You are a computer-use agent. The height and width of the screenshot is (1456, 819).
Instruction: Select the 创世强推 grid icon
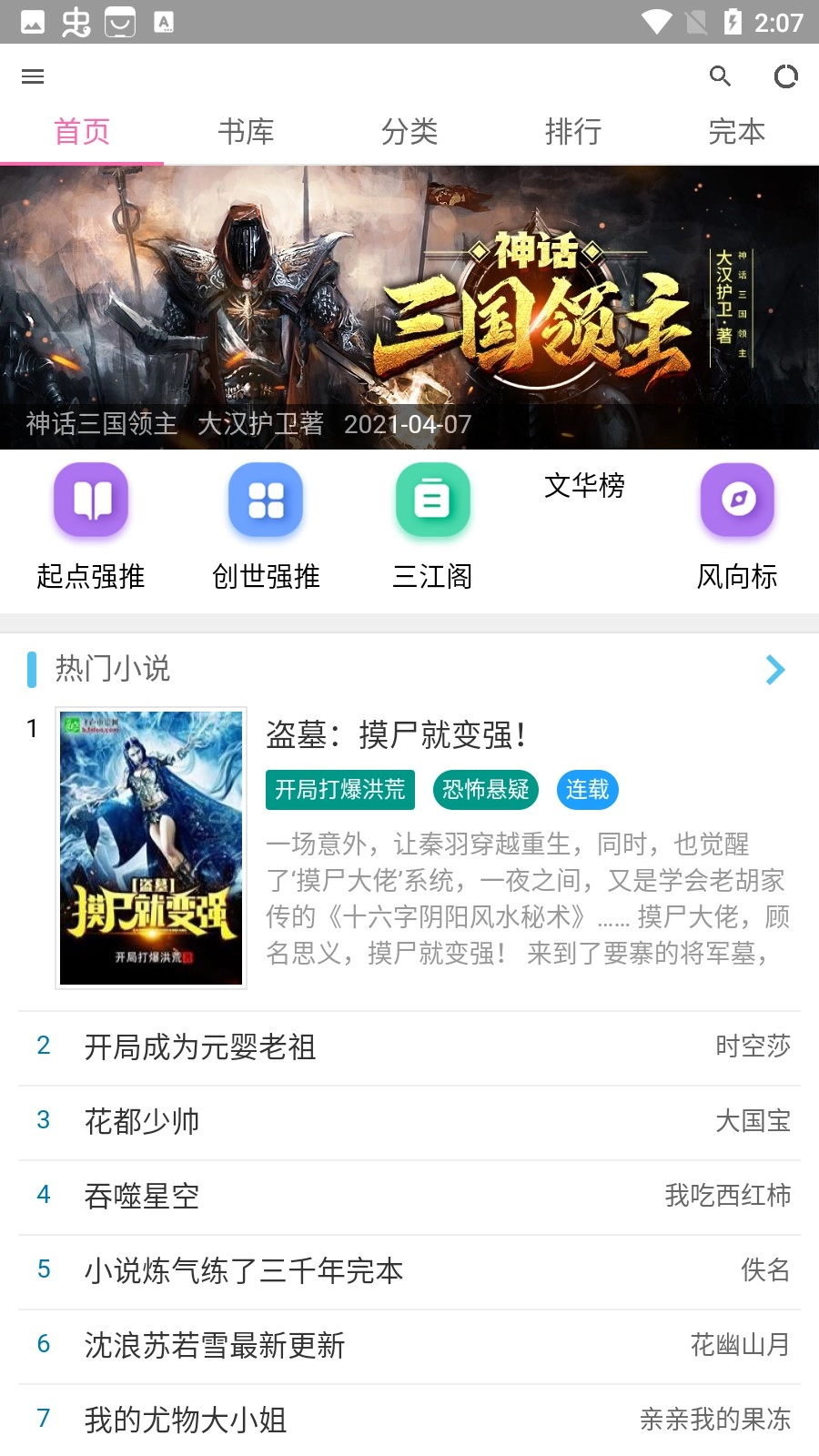265,500
